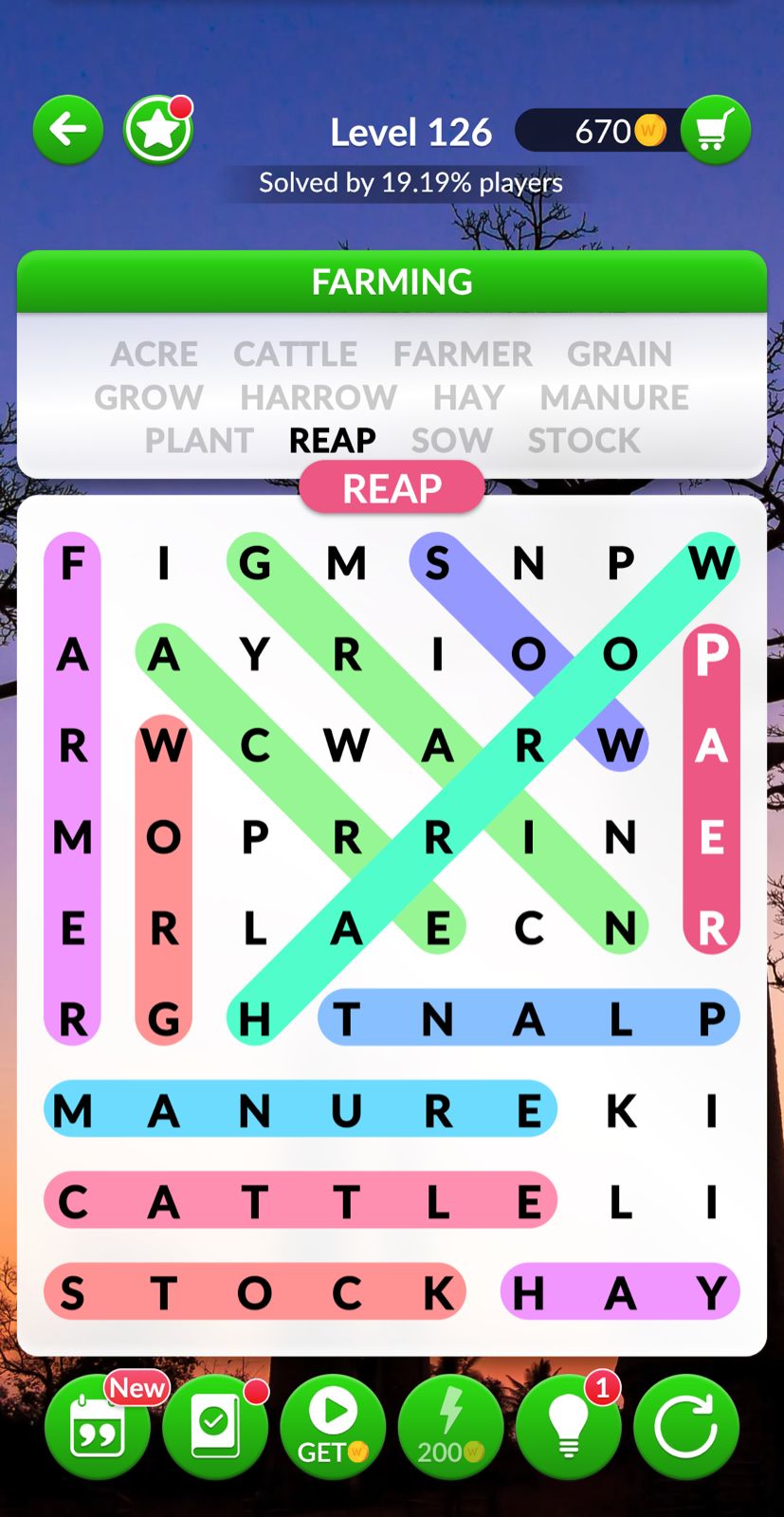Open the shopping cart store
784x1517 pixels.
pyautogui.click(x=716, y=130)
